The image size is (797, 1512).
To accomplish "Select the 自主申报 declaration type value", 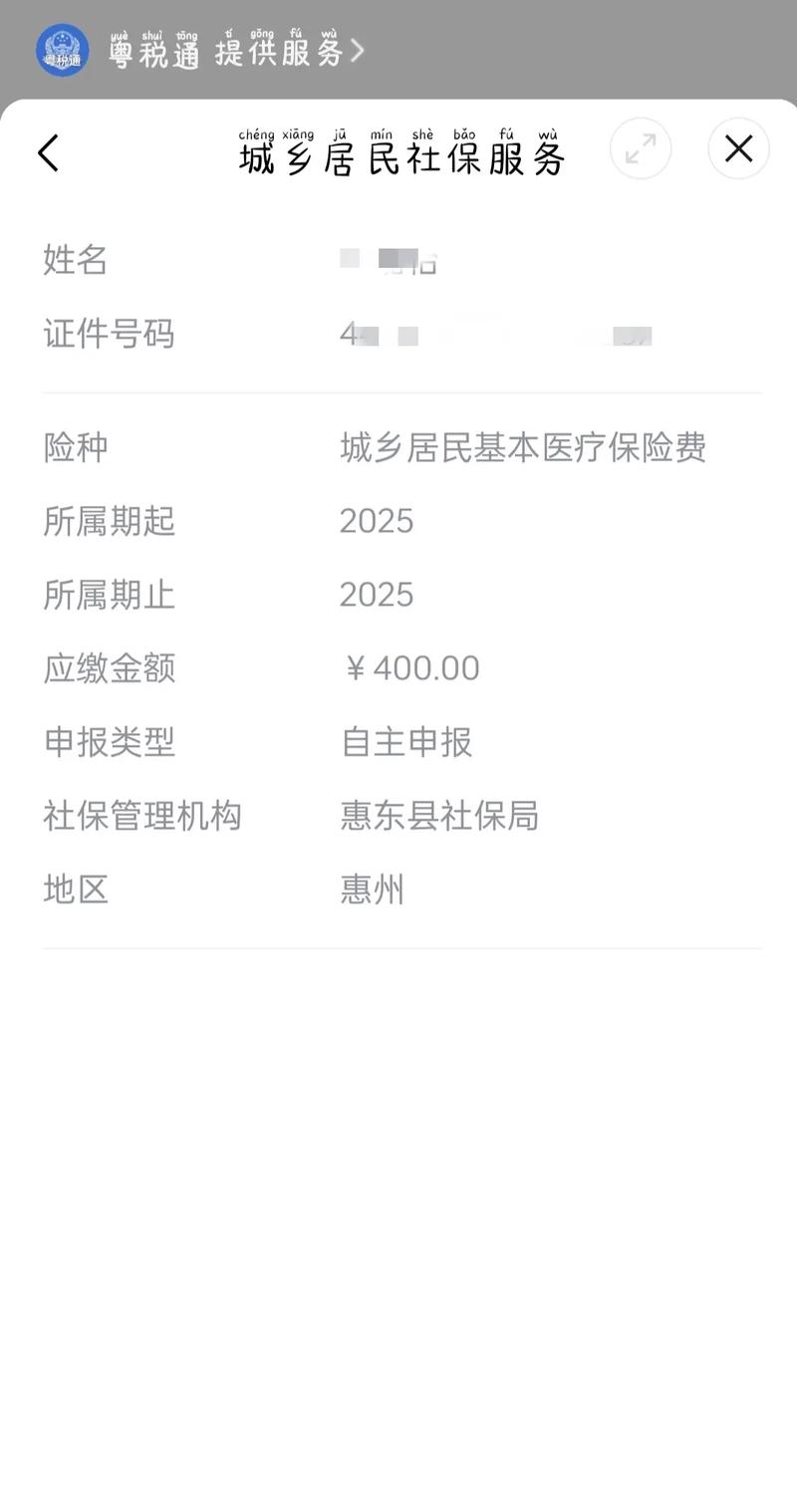I will (403, 742).
